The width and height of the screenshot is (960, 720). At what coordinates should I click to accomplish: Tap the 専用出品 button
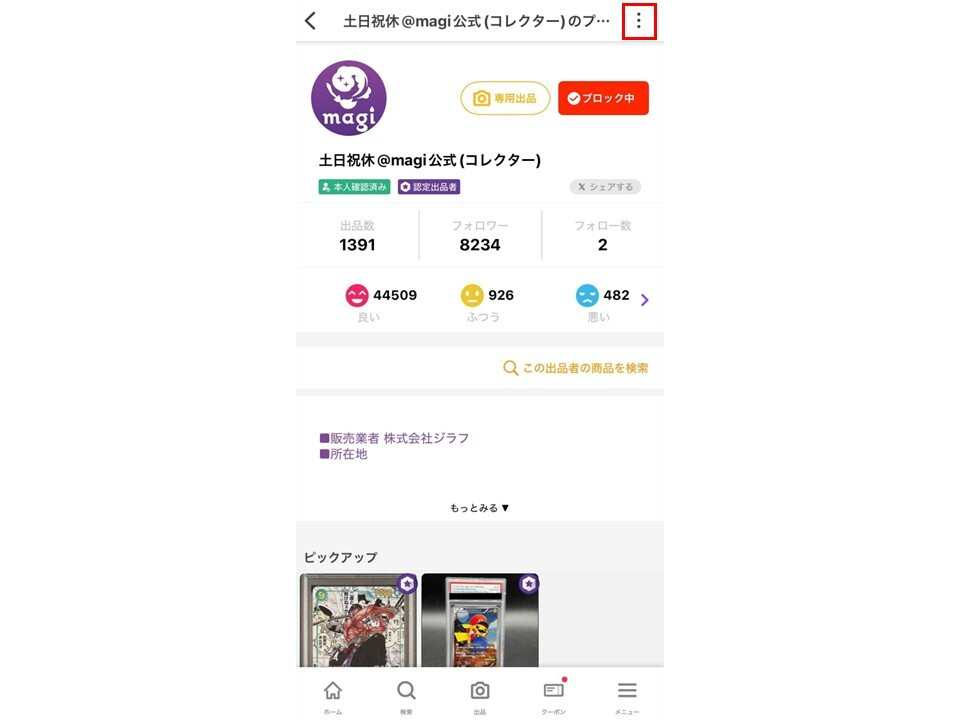(x=505, y=98)
